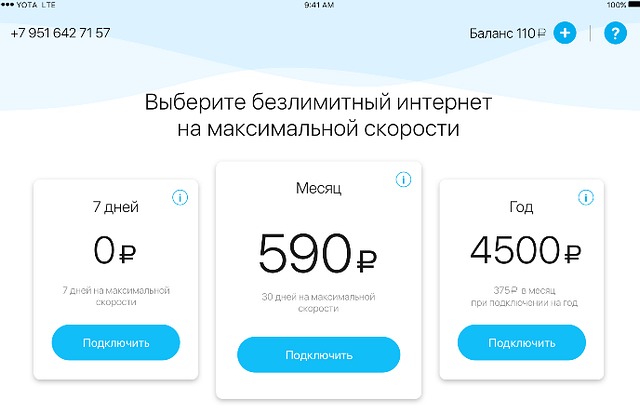
Task: Tap Подключить for the Год plan
Action: click(521, 342)
